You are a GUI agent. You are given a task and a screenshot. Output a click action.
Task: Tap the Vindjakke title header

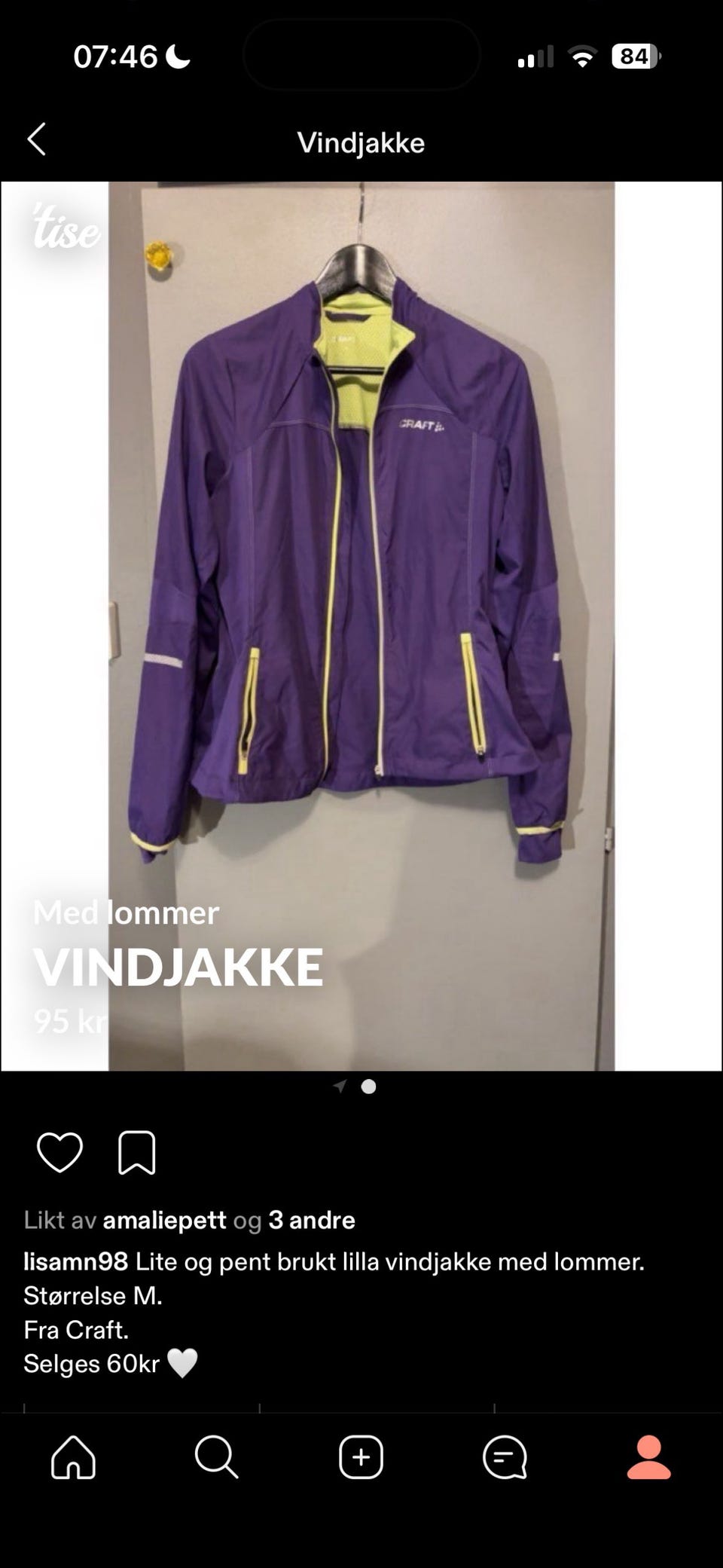(x=361, y=142)
